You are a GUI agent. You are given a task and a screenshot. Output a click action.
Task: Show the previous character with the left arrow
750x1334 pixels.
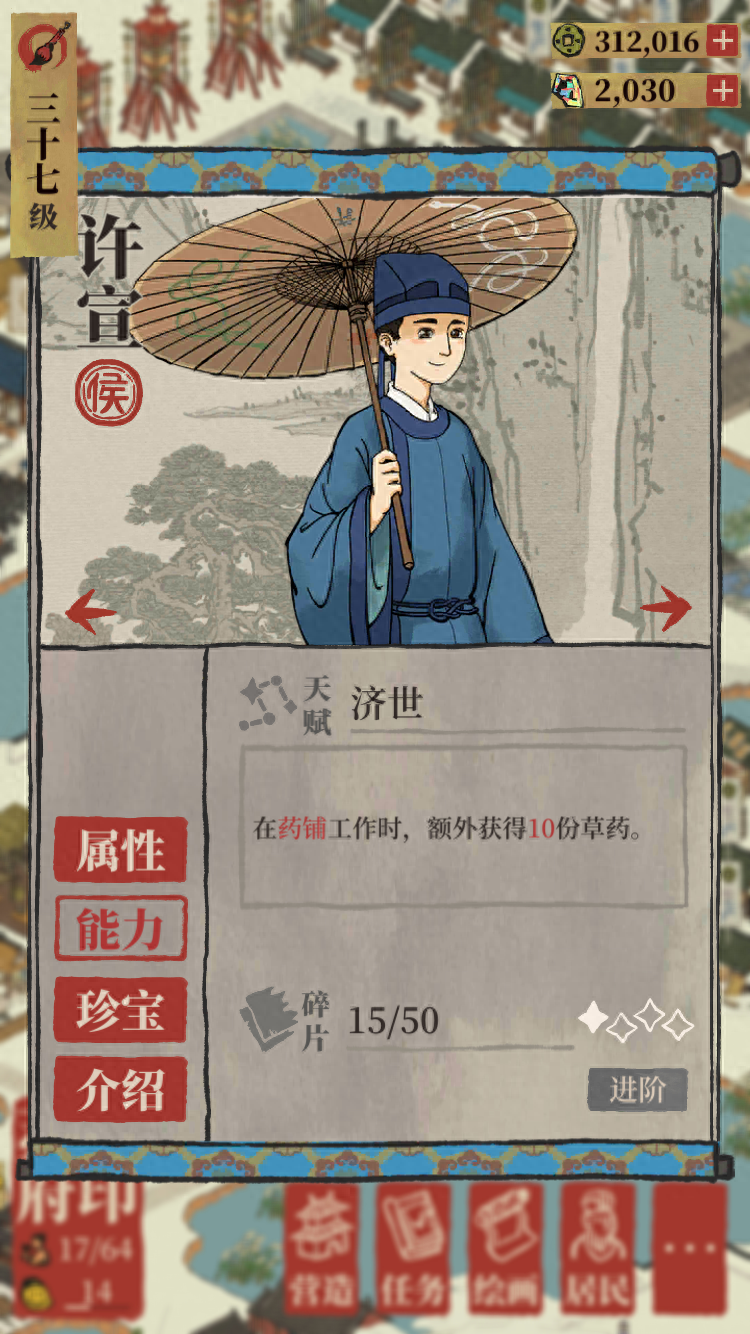(92, 609)
